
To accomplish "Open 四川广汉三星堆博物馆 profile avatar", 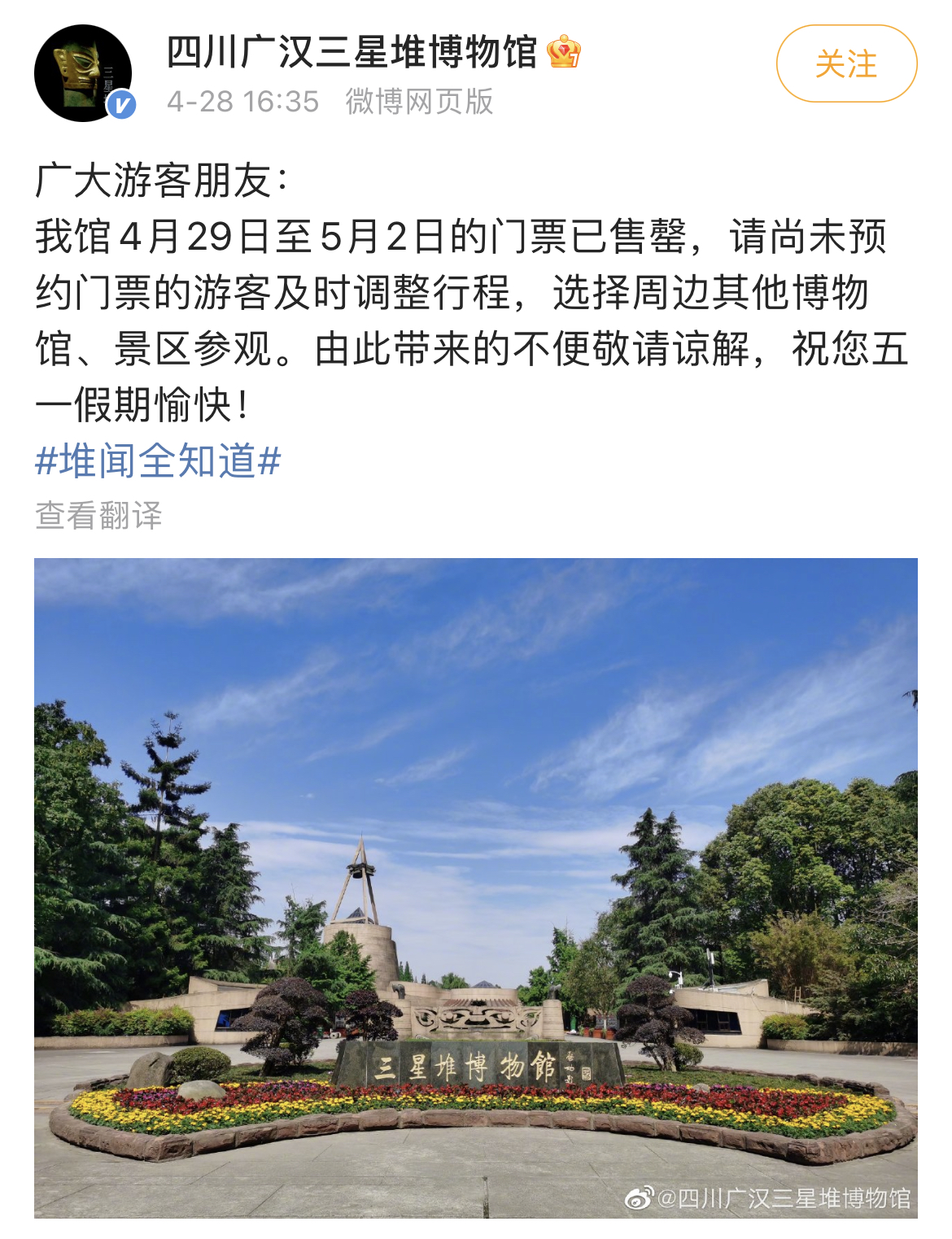I will coord(82,73).
